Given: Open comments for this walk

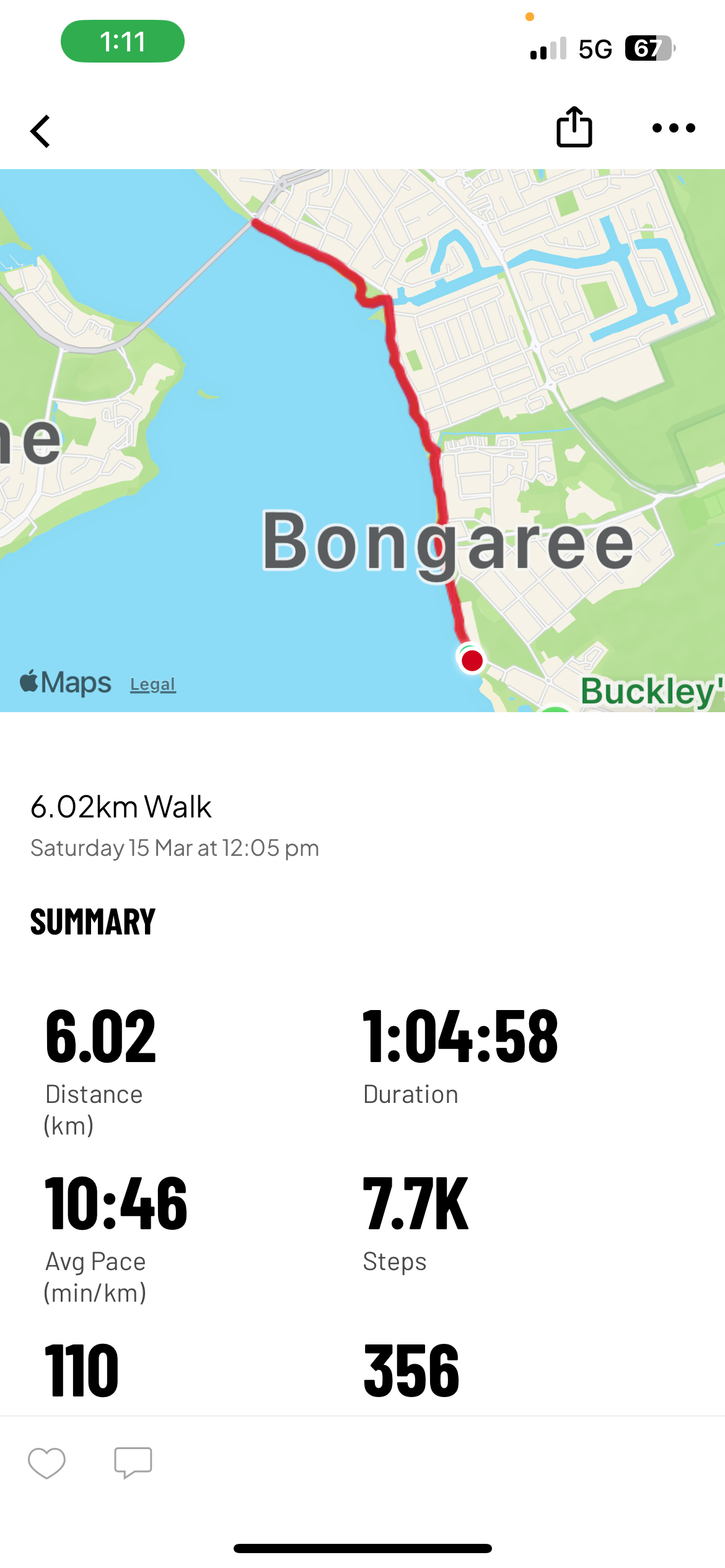Looking at the screenshot, I should point(133,1463).
